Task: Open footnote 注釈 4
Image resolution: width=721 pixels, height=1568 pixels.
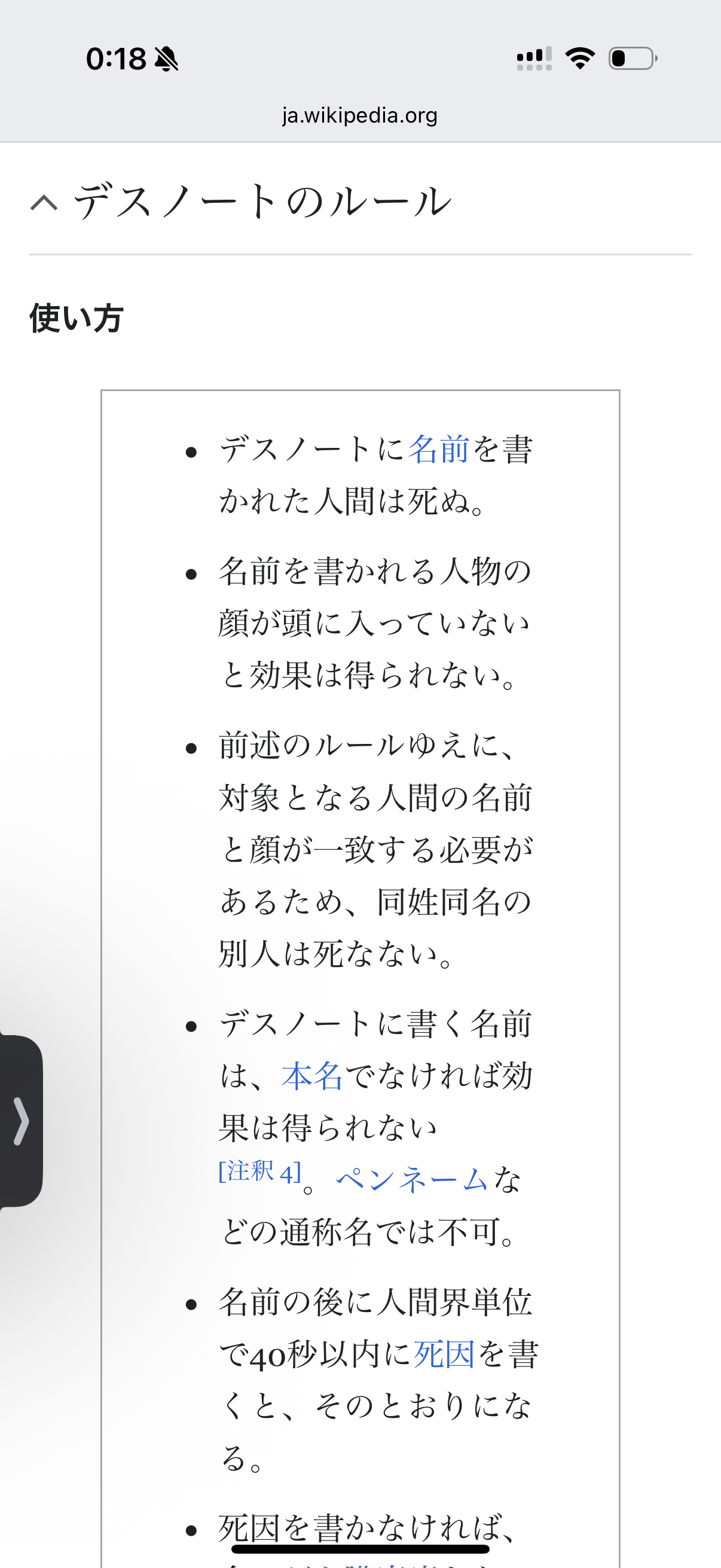Action: 260,1170
